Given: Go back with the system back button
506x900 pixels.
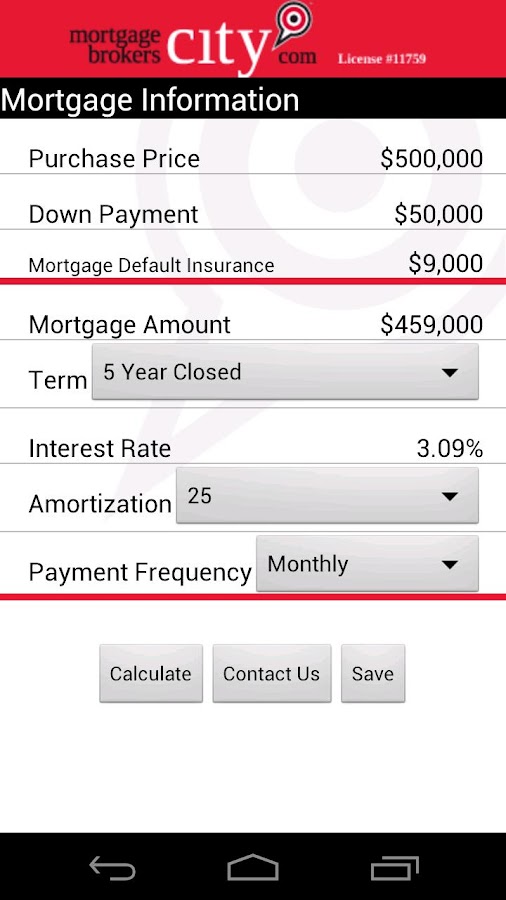Looking at the screenshot, I should point(112,867).
